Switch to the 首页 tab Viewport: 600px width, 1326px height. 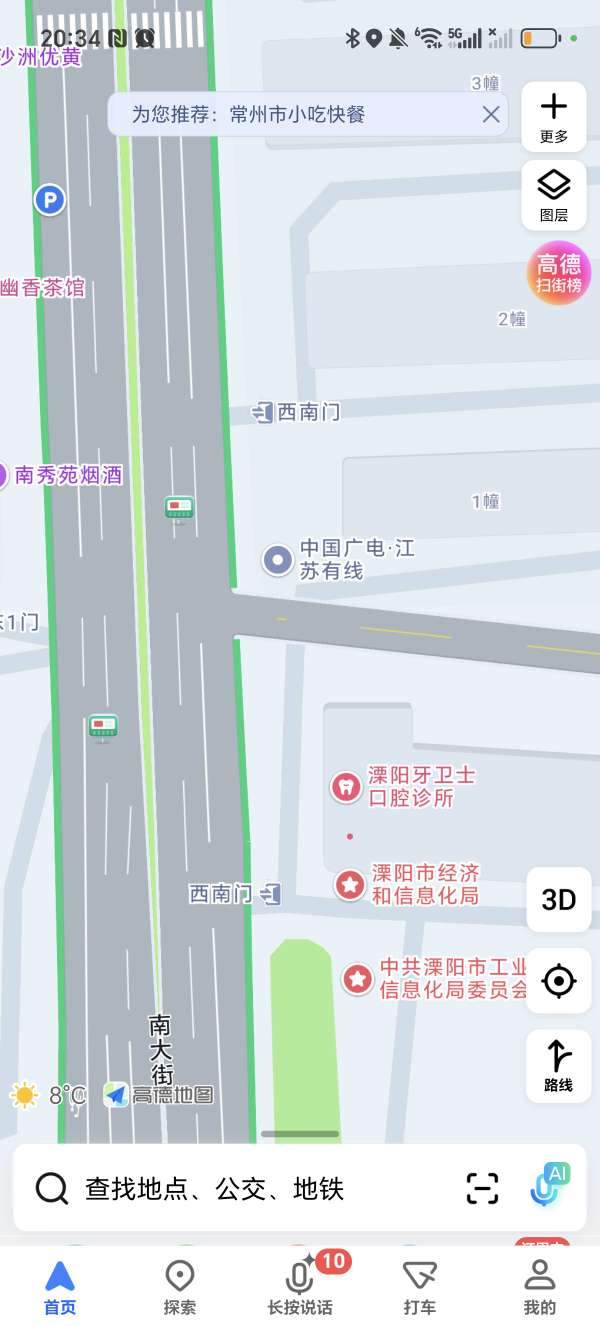(x=60, y=1287)
